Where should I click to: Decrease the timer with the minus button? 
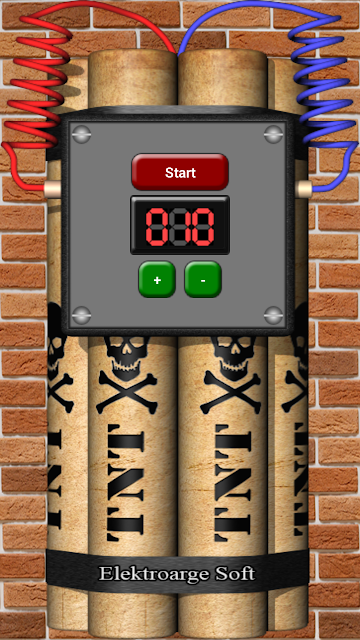203,280
